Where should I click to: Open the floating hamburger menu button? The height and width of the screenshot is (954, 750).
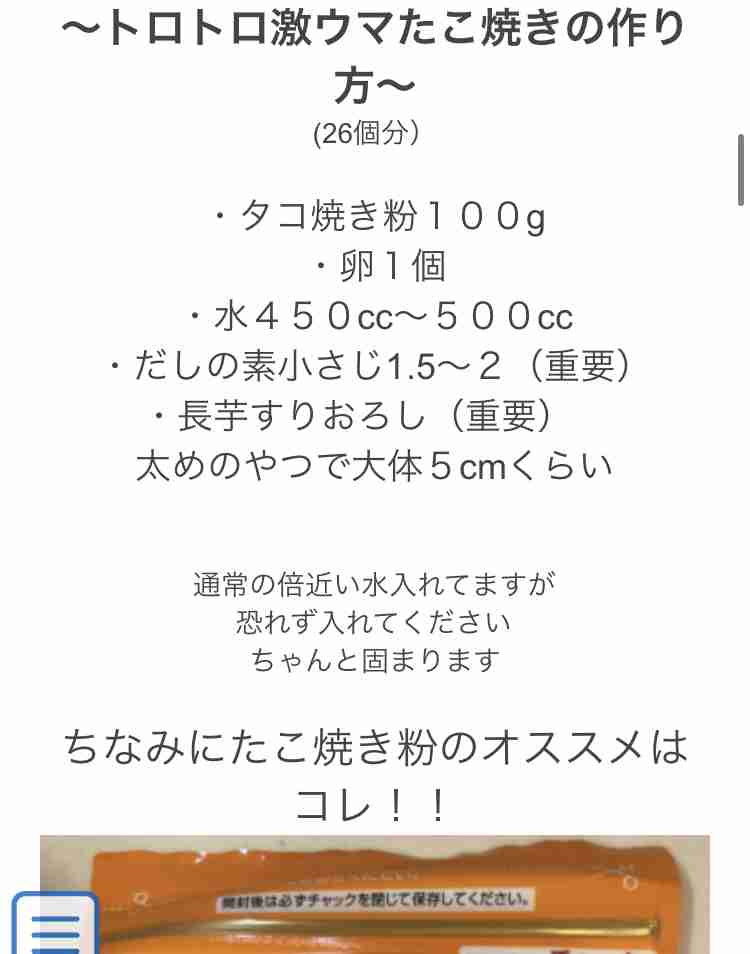point(55,928)
